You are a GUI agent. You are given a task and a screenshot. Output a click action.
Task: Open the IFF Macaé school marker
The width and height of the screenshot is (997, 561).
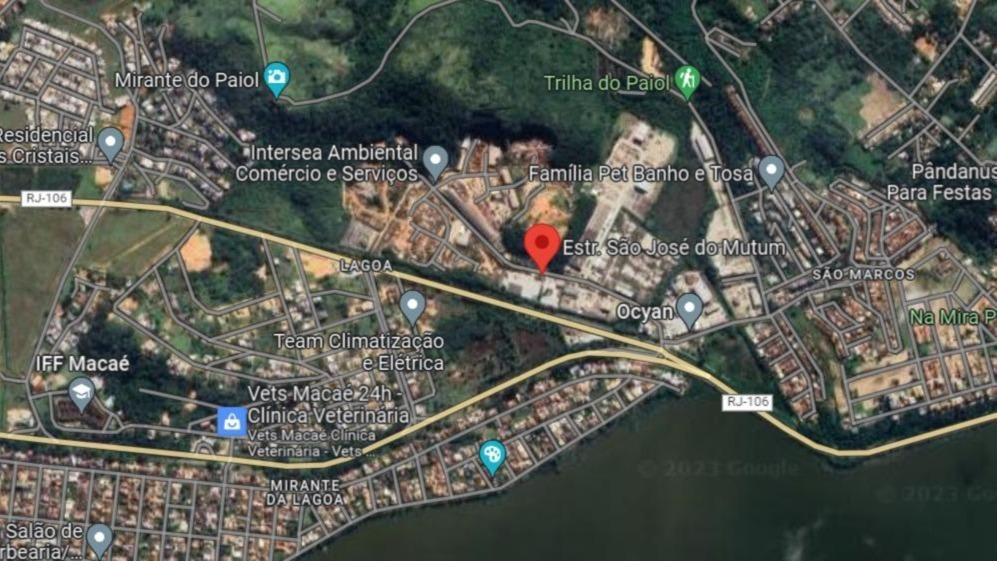(x=82, y=392)
